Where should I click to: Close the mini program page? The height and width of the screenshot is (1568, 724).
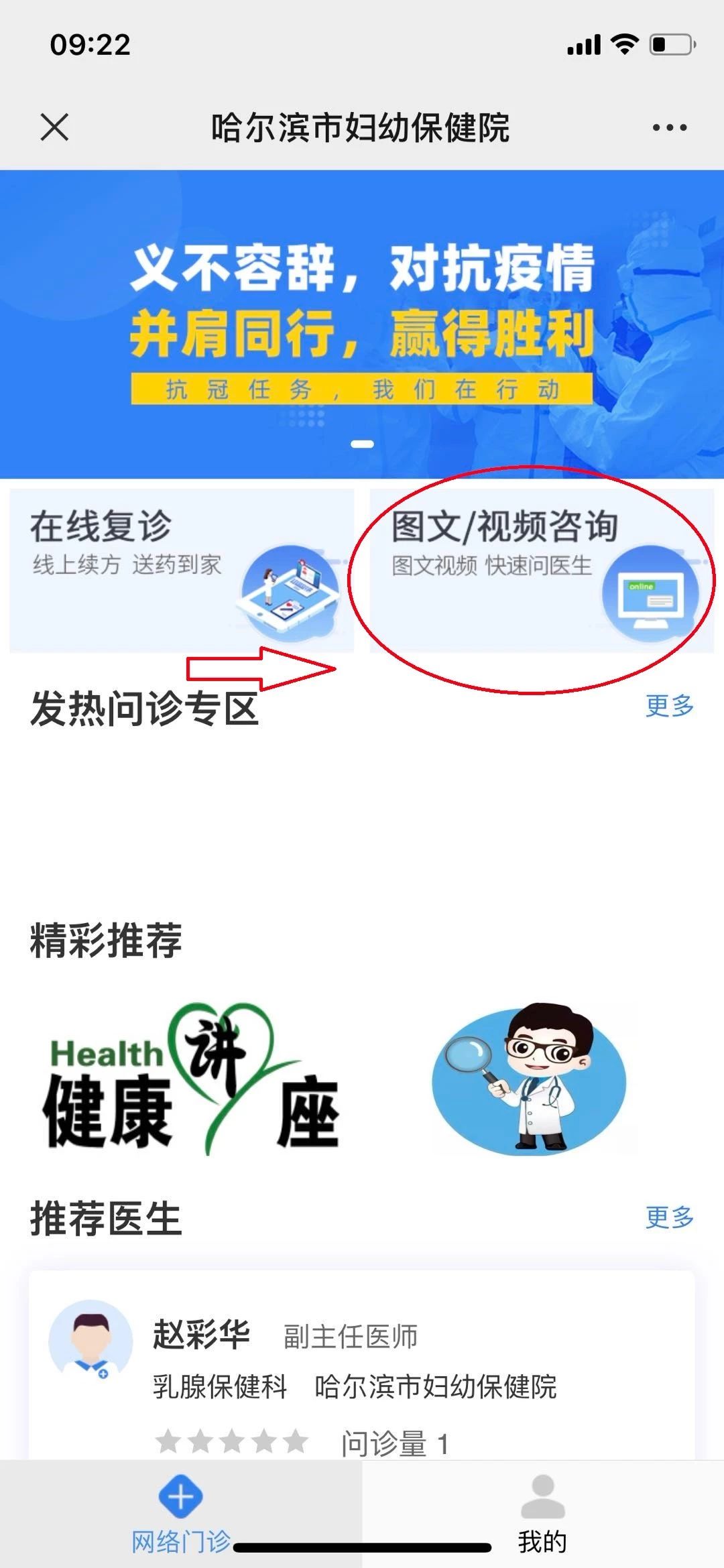click(x=54, y=127)
